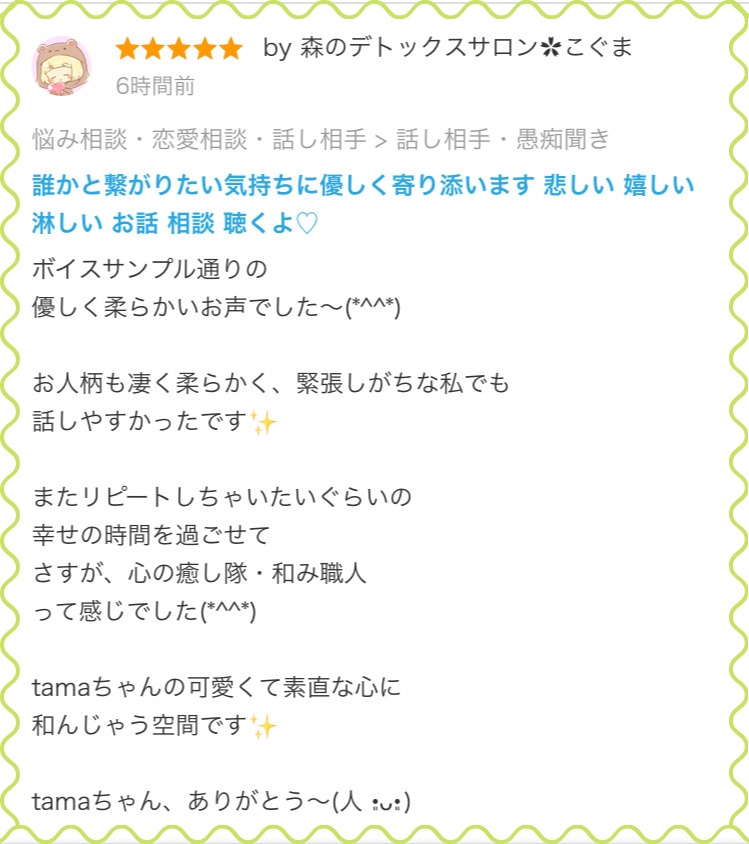Open the blue service title link
This screenshot has height=844, width=749.
[362, 203]
